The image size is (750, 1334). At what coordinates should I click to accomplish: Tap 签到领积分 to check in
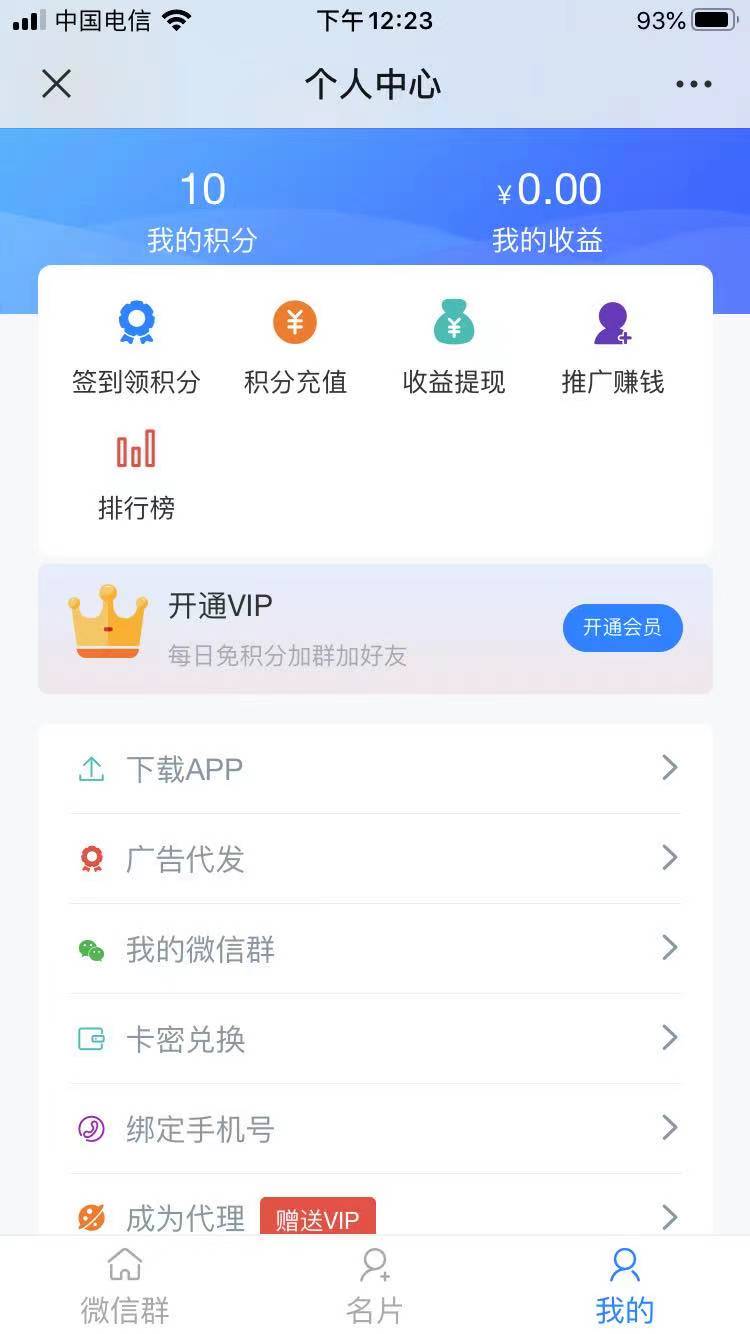click(136, 349)
